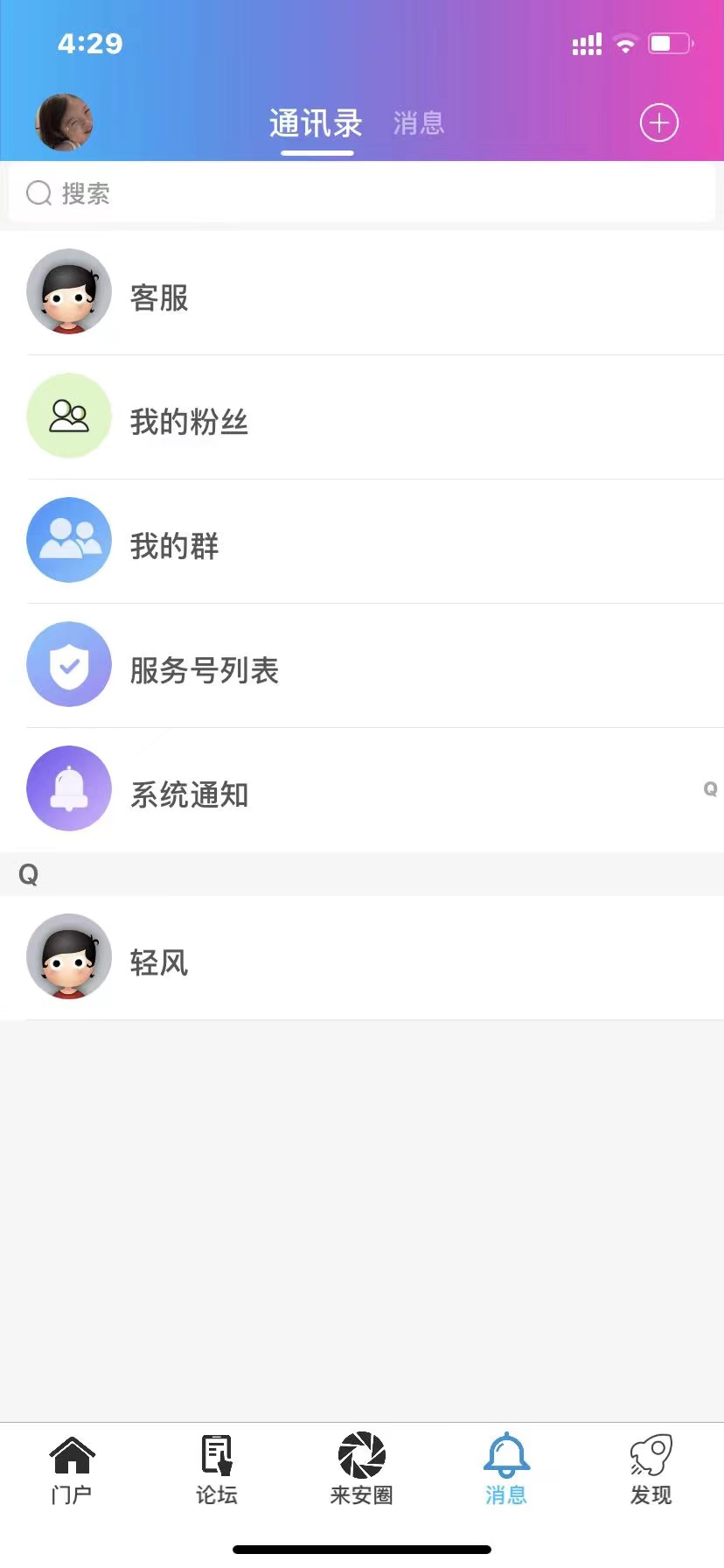Tap the 搜索 search box
The image size is (724, 1568).
click(x=362, y=193)
